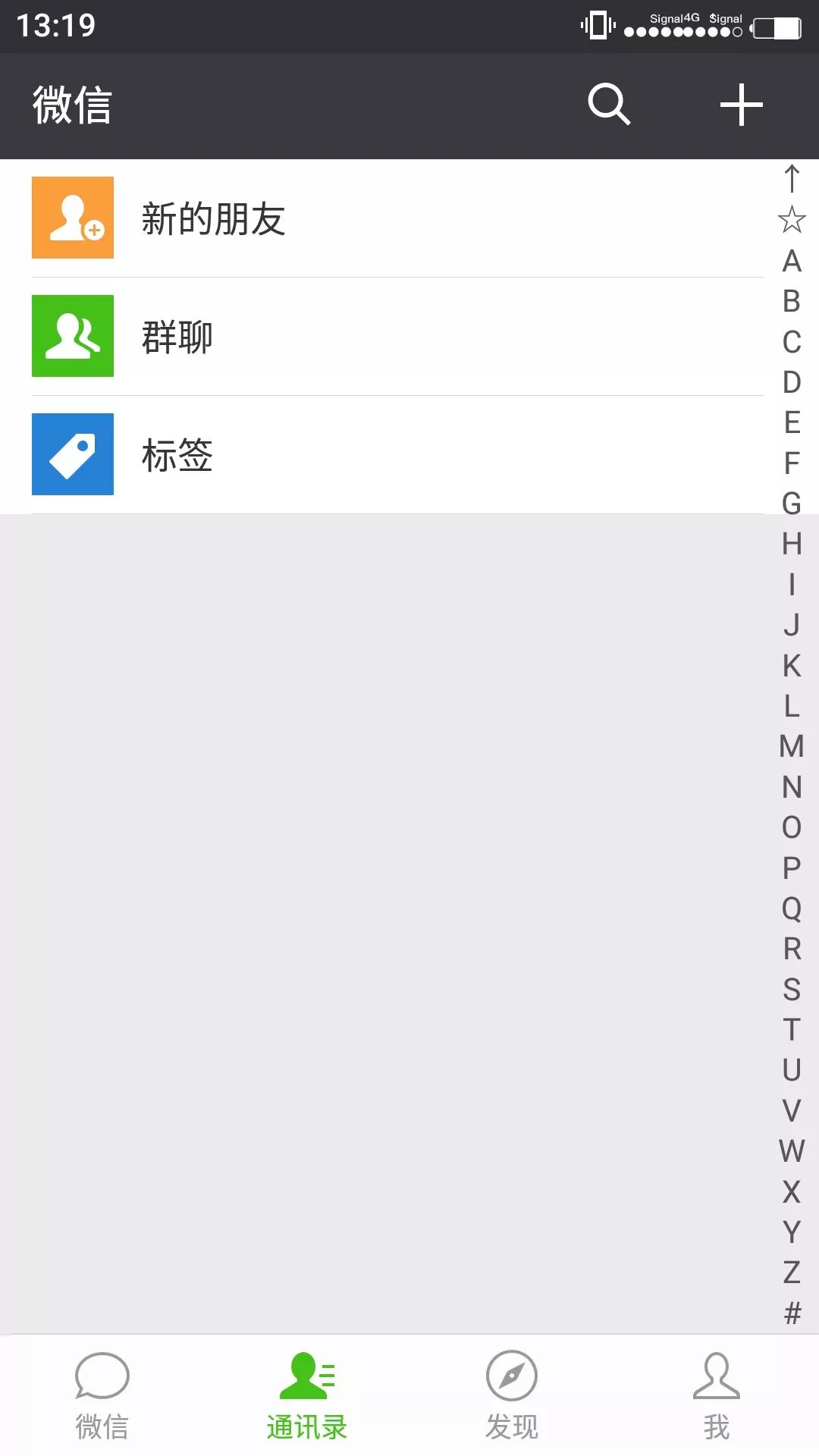Image resolution: width=819 pixels, height=1456 pixels.
Task: Open the search magnifier icon
Action: [609, 105]
